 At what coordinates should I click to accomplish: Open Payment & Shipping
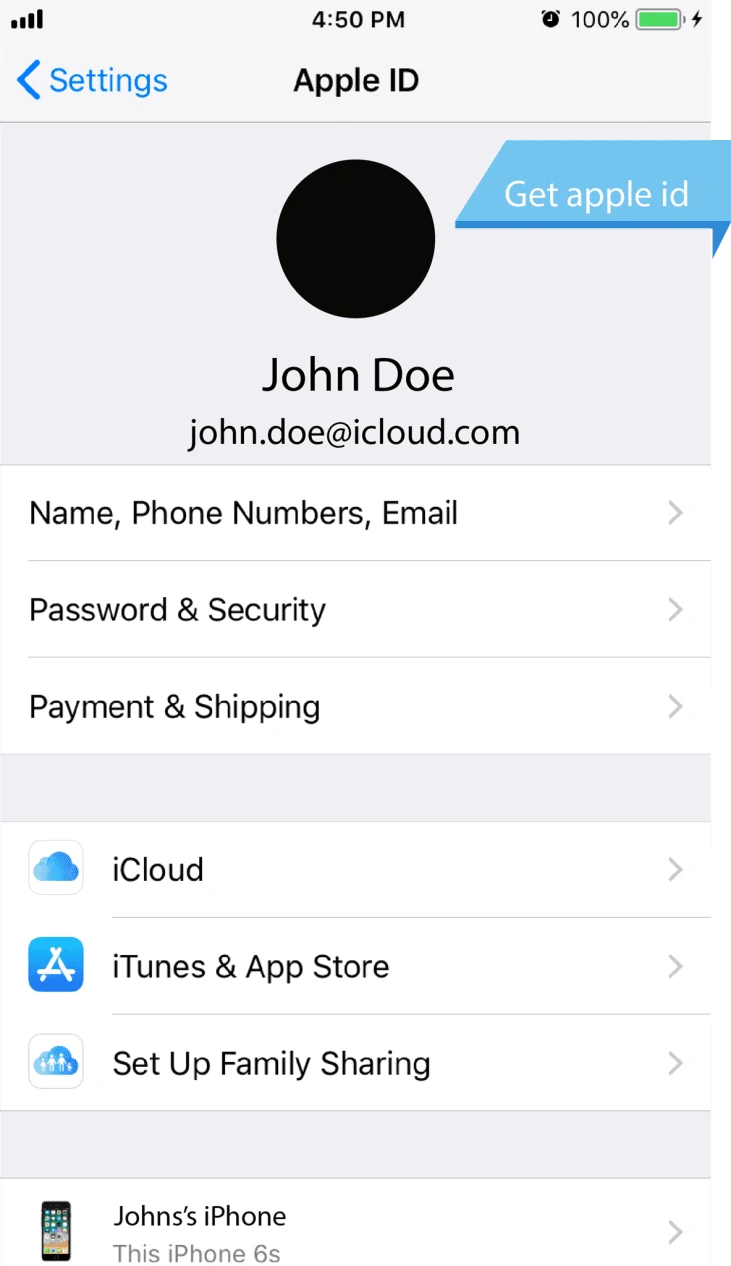(x=354, y=707)
